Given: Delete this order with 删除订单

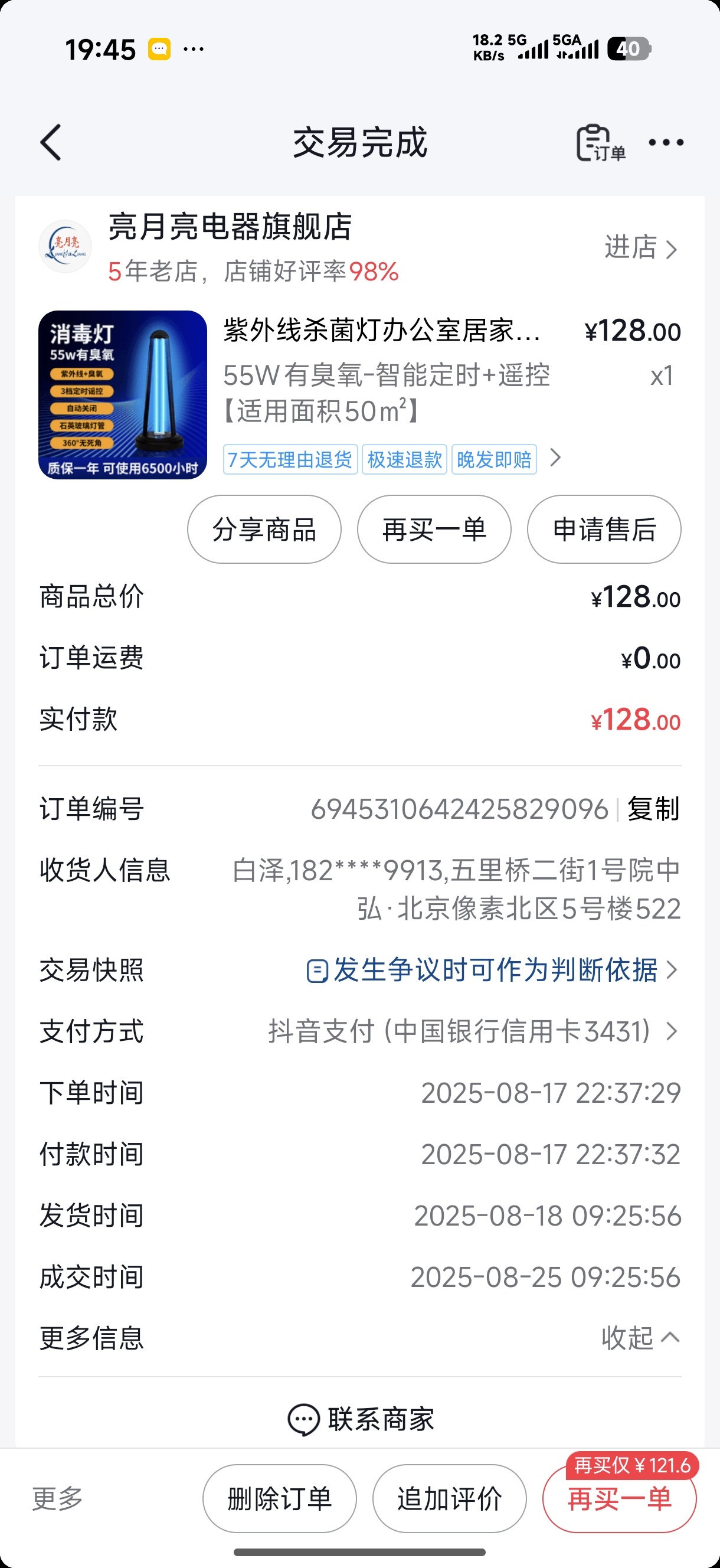Looking at the screenshot, I should (279, 1498).
